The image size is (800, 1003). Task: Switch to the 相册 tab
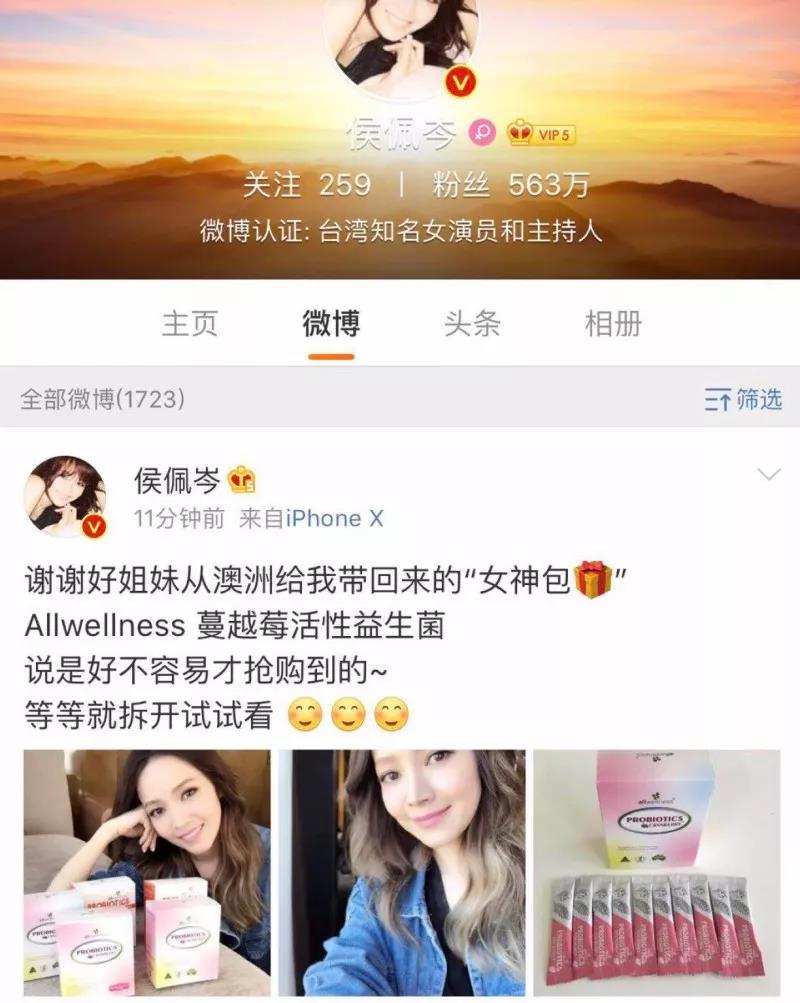[613, 324]
